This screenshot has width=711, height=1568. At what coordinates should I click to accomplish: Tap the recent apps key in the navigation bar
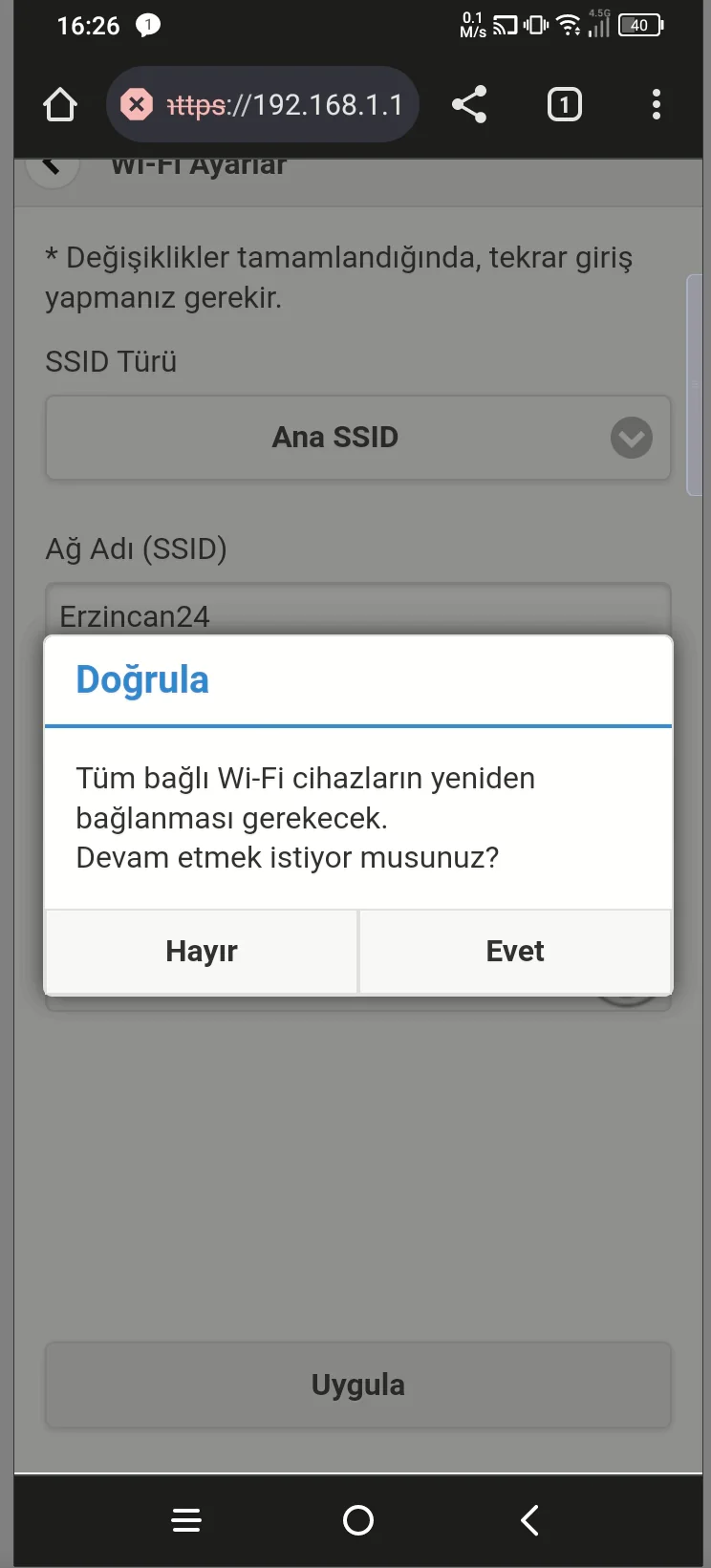point(185,1520)
